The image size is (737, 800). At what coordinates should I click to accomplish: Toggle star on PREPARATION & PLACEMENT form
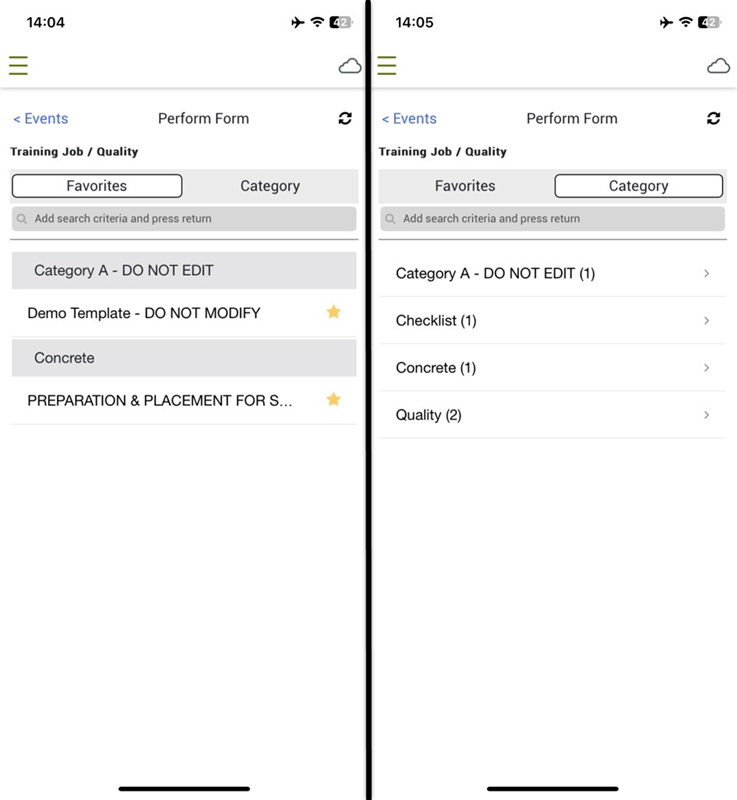334,400
